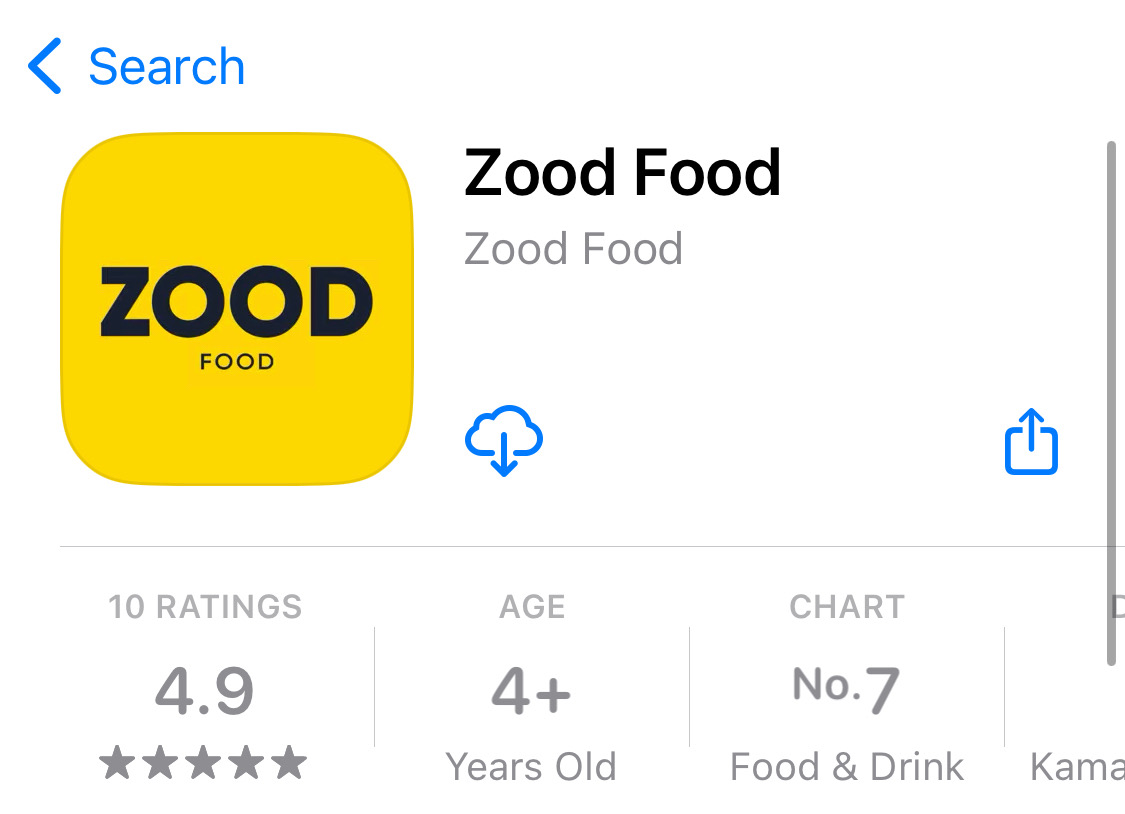Screen dimensions: 1125x814
Task: Go back to Search
Action: [x=137, y=67]
